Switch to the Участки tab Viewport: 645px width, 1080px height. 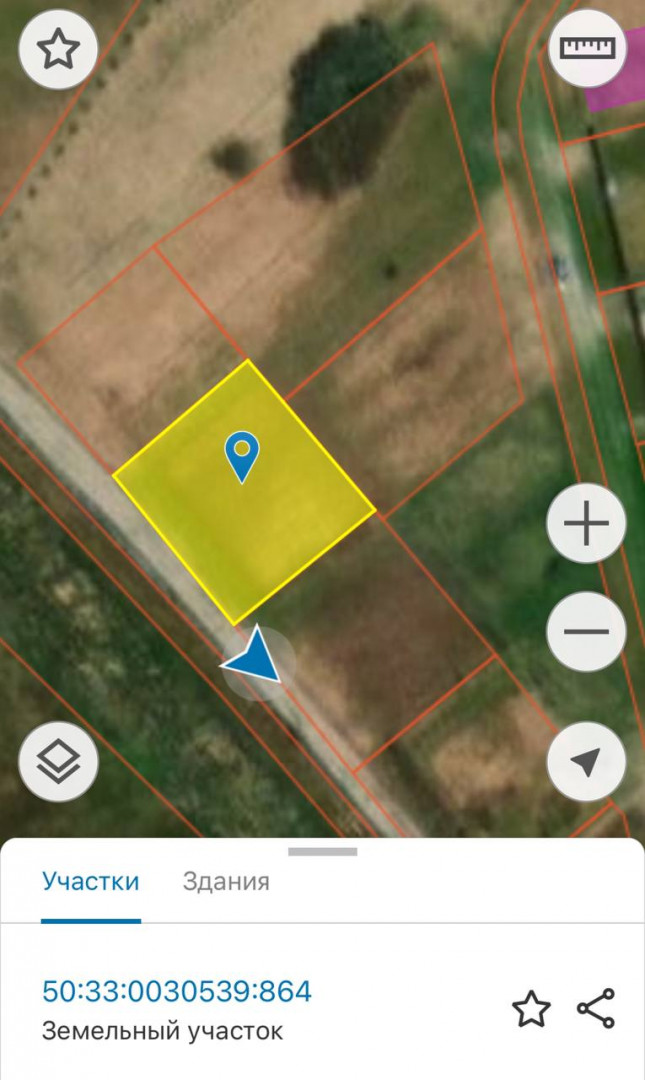[90, 882]
